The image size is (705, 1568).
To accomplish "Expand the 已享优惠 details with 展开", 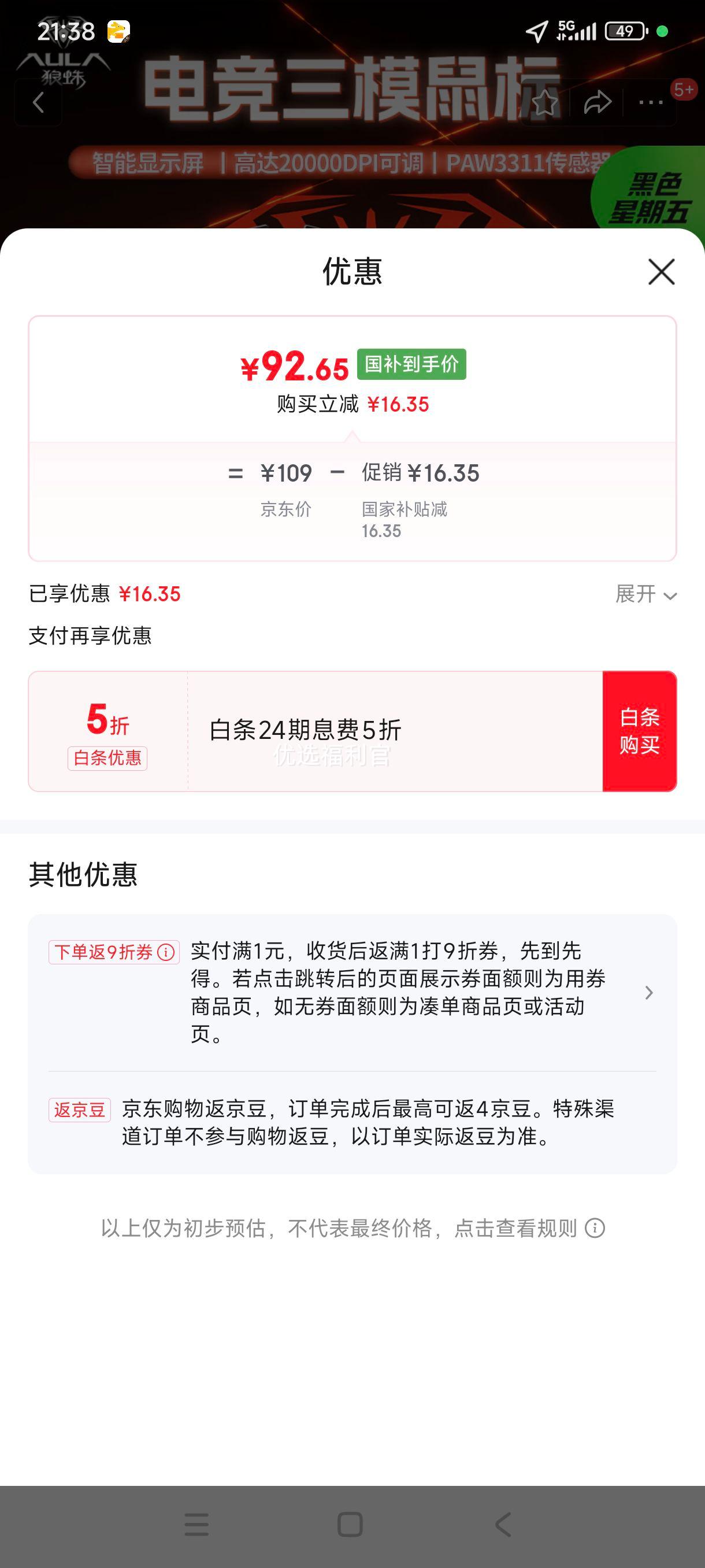I will pos(645,593).
